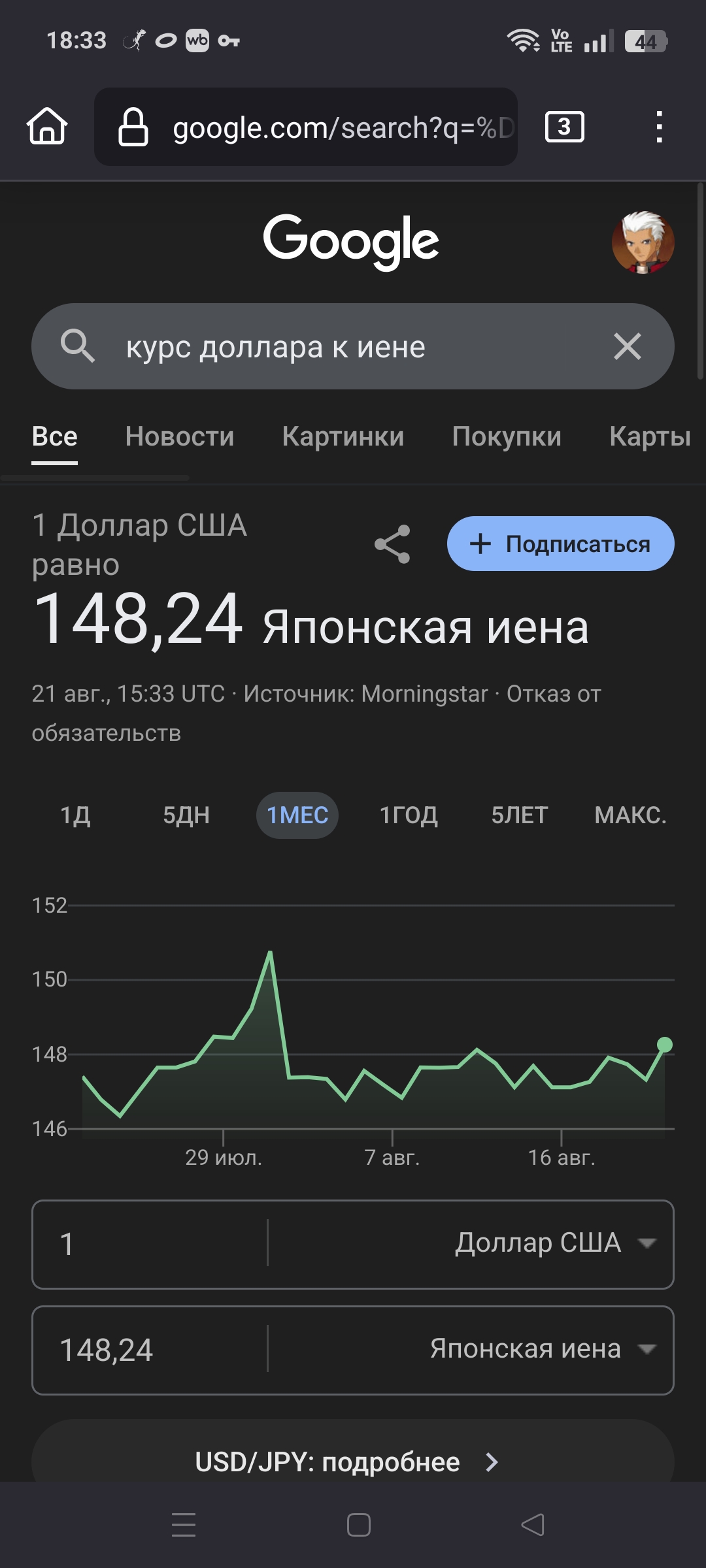Tap the Подписаться button
This screenshot has height=1568, width=706.
tap(560, 544)
